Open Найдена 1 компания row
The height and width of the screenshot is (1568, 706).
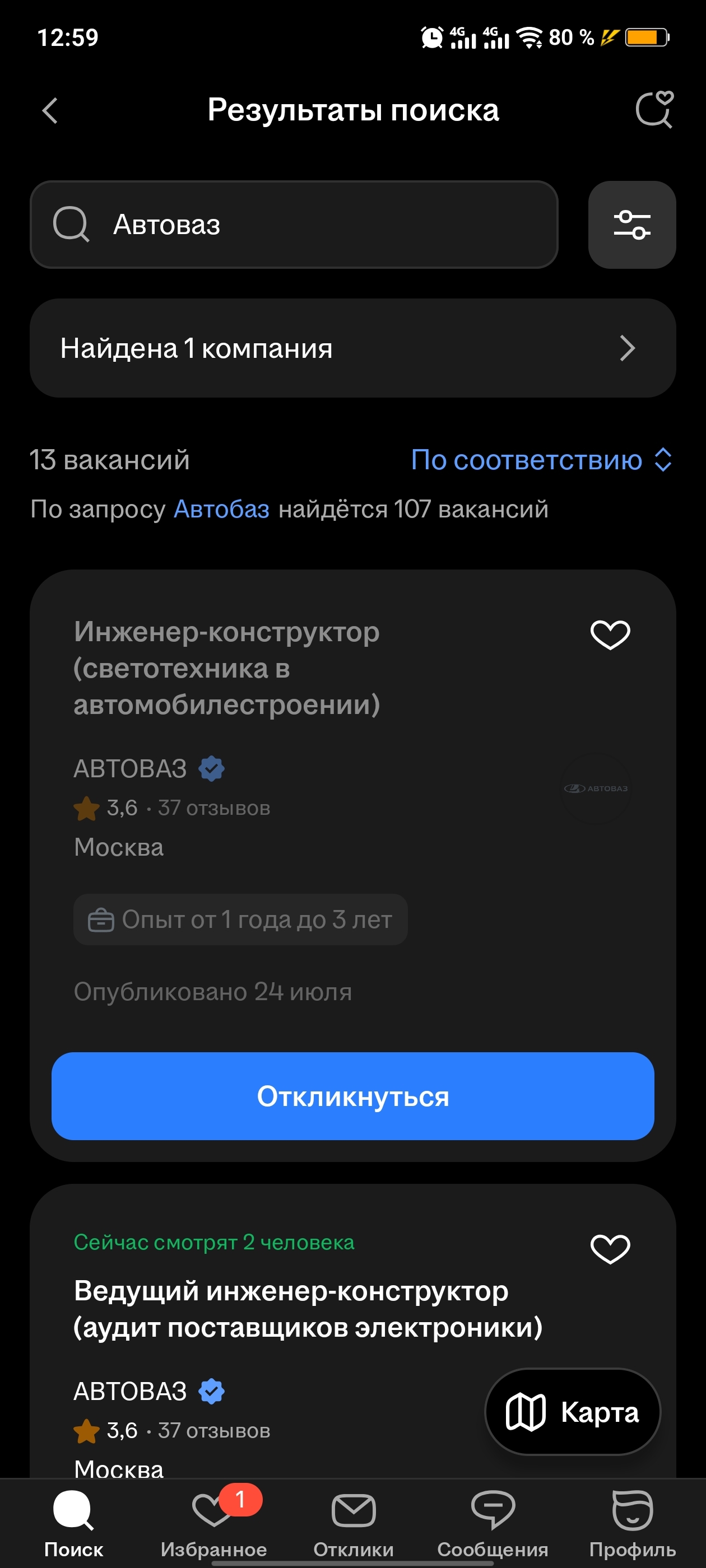click(352, 348)
